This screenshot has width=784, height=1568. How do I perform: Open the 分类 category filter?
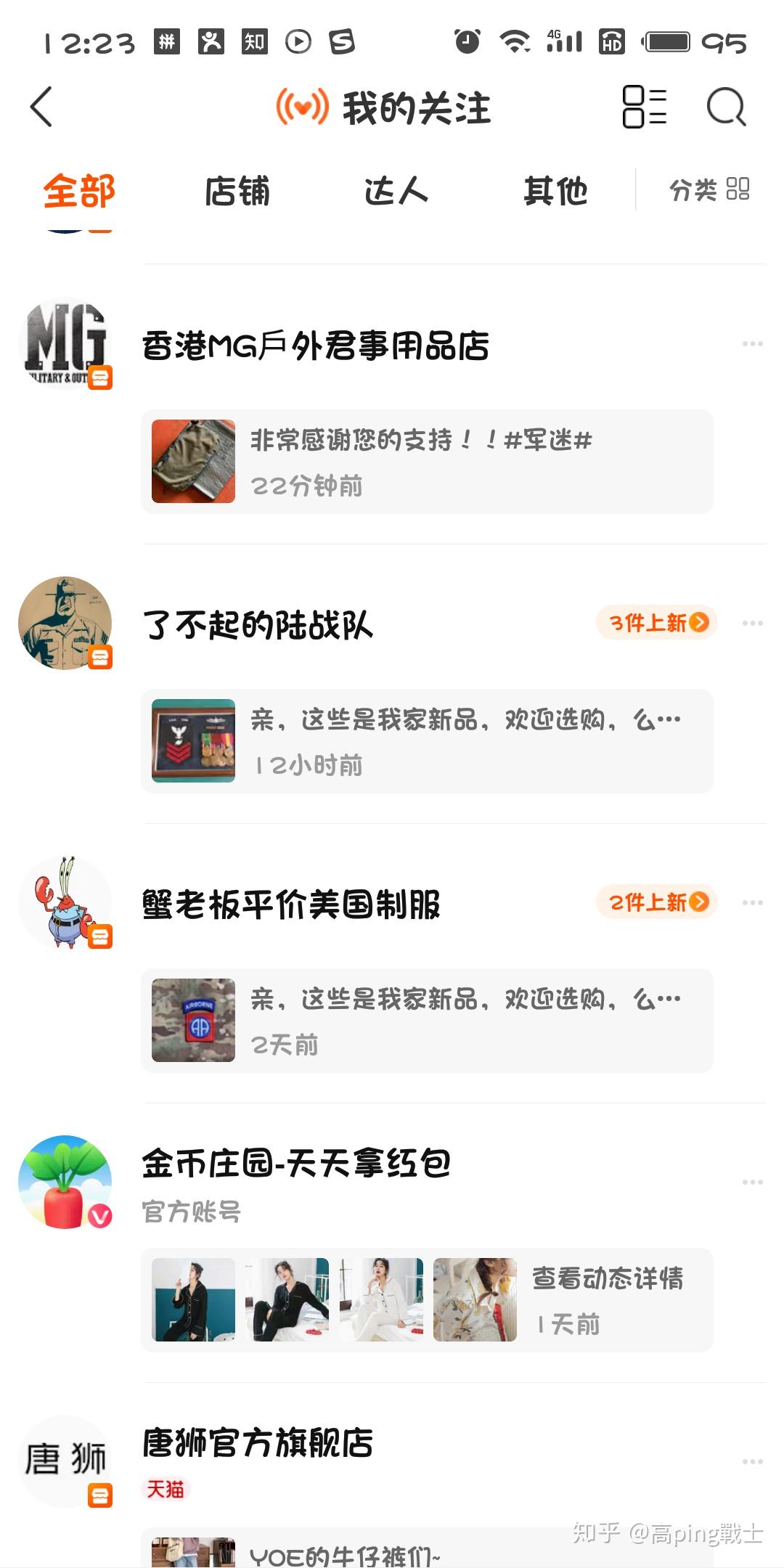(x=709, y=190)
